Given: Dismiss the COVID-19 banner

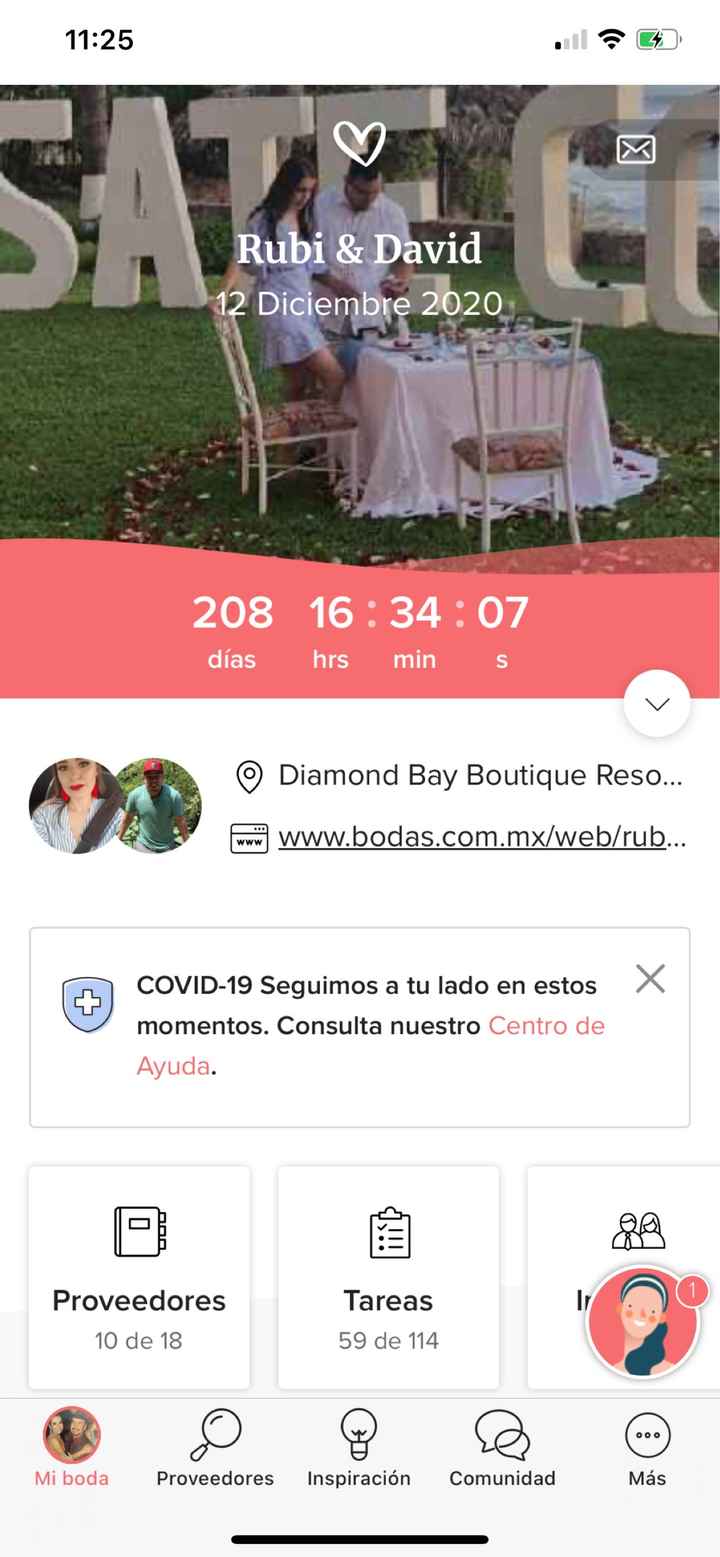Looking at the screenshot, I should [x=650, y=979].
